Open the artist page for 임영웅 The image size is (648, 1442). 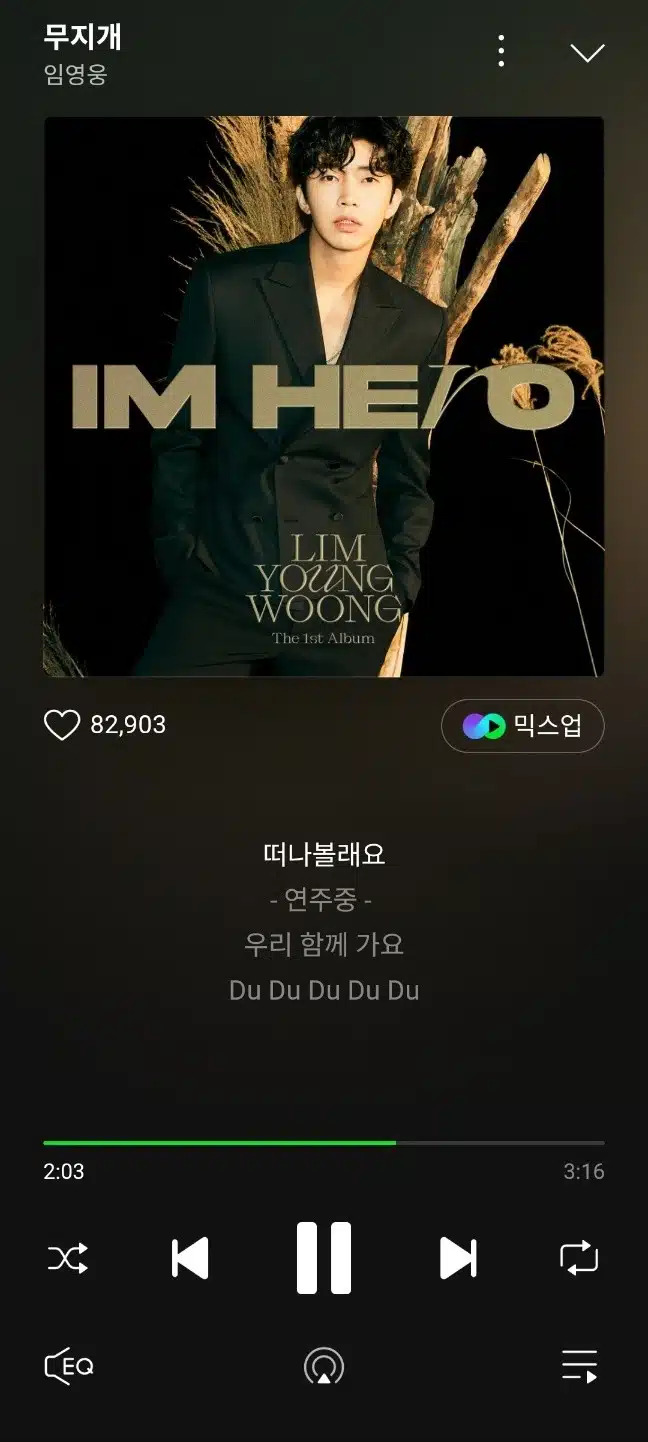[x=75, y=75]
